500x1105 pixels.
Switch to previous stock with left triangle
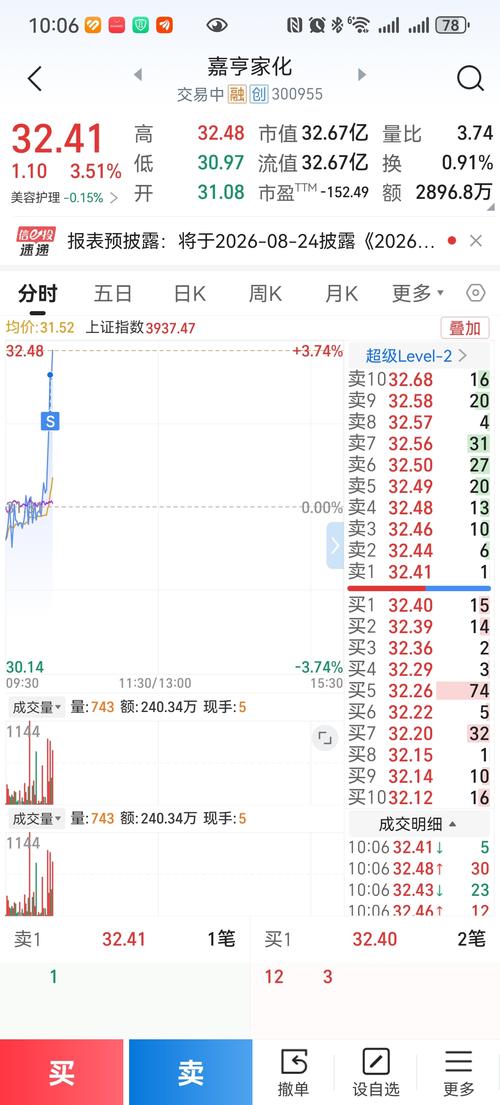(x=138, y=75)
